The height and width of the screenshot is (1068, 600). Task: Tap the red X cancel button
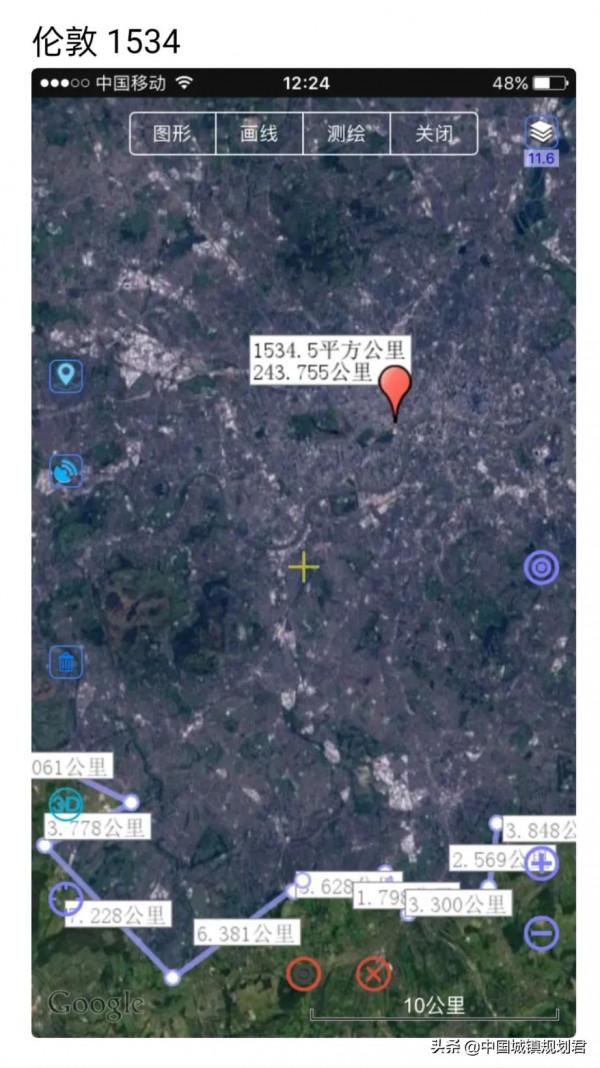(x=373, y=973)
